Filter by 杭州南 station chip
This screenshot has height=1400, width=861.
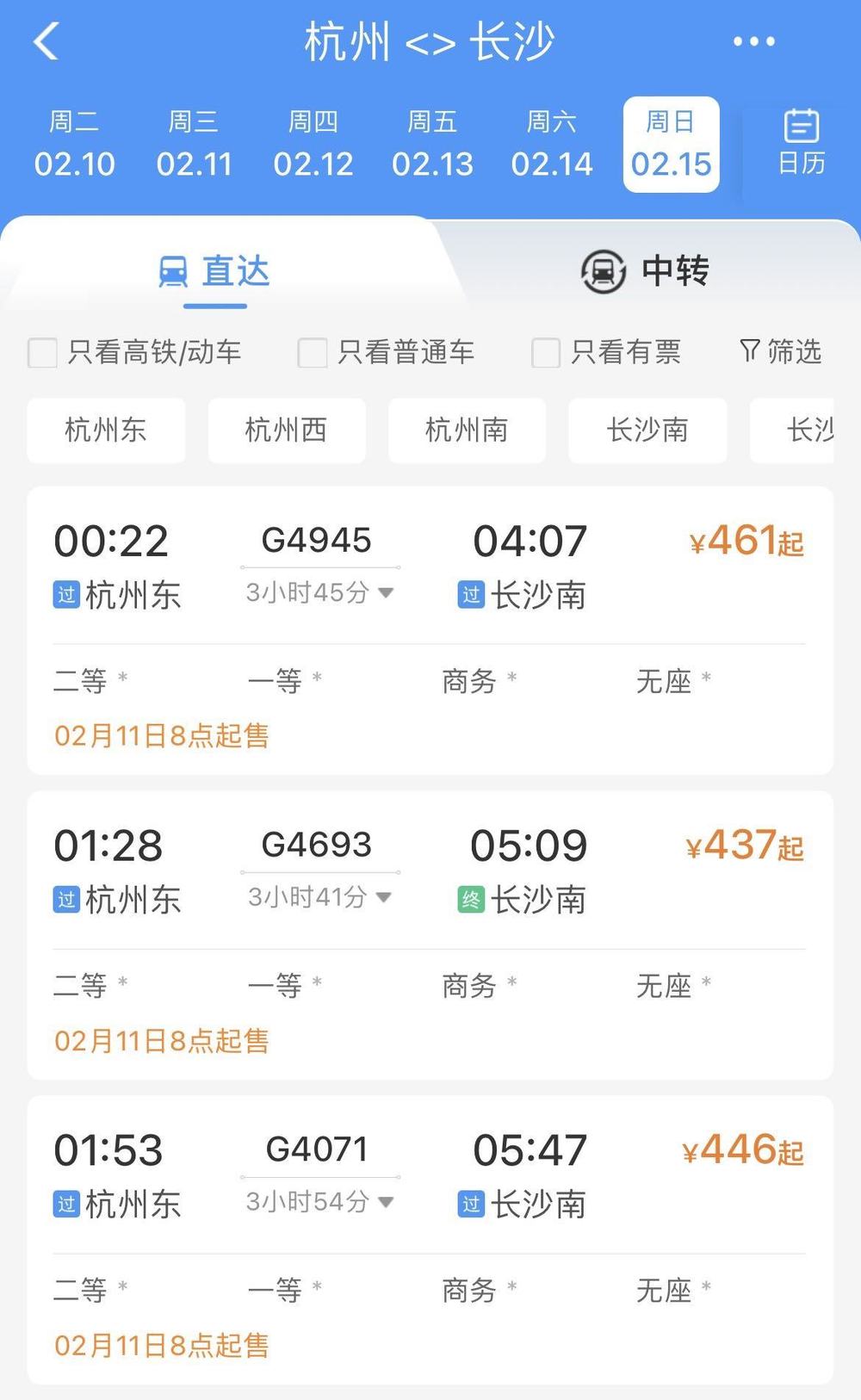[467, 430]
